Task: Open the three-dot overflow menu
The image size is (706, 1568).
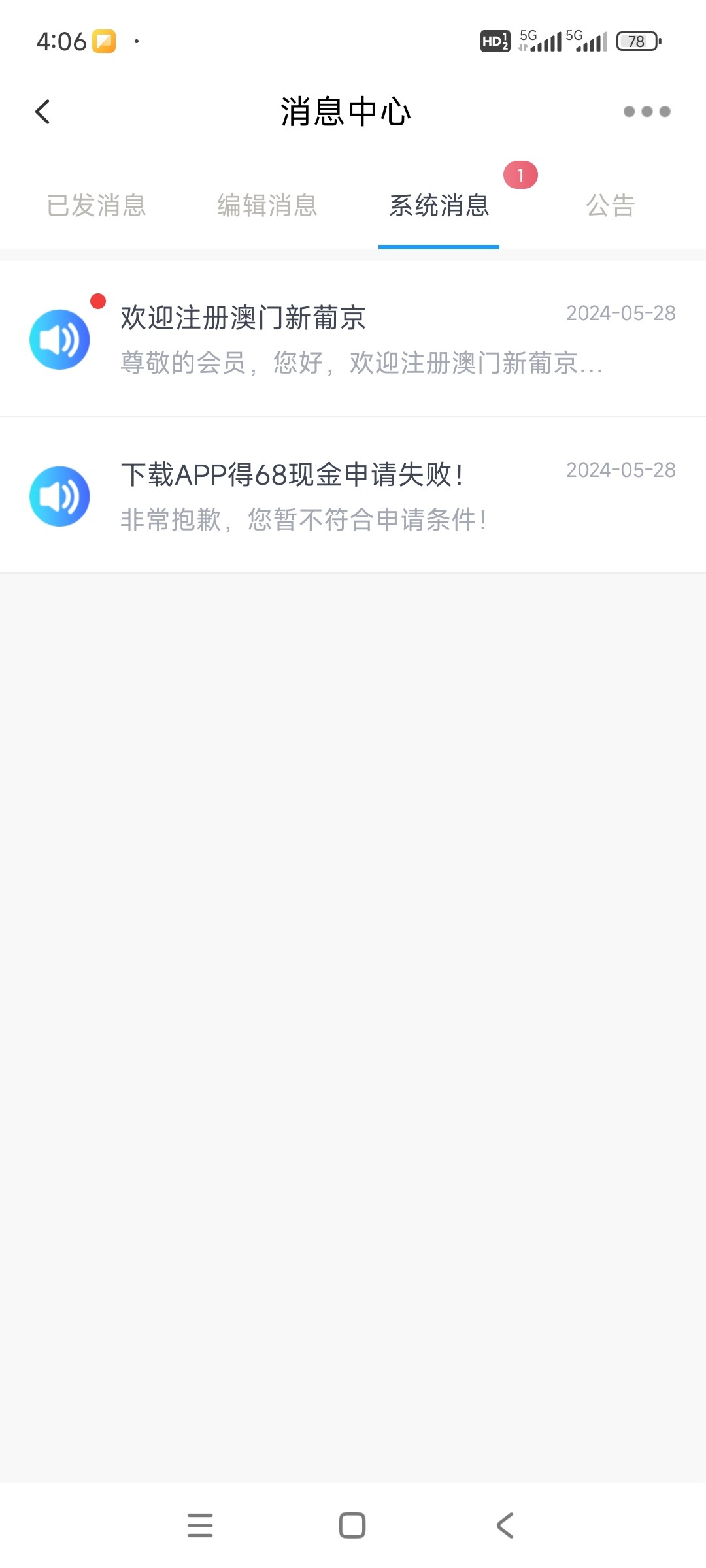Action: pyautogui.click(x=647, y=112)
